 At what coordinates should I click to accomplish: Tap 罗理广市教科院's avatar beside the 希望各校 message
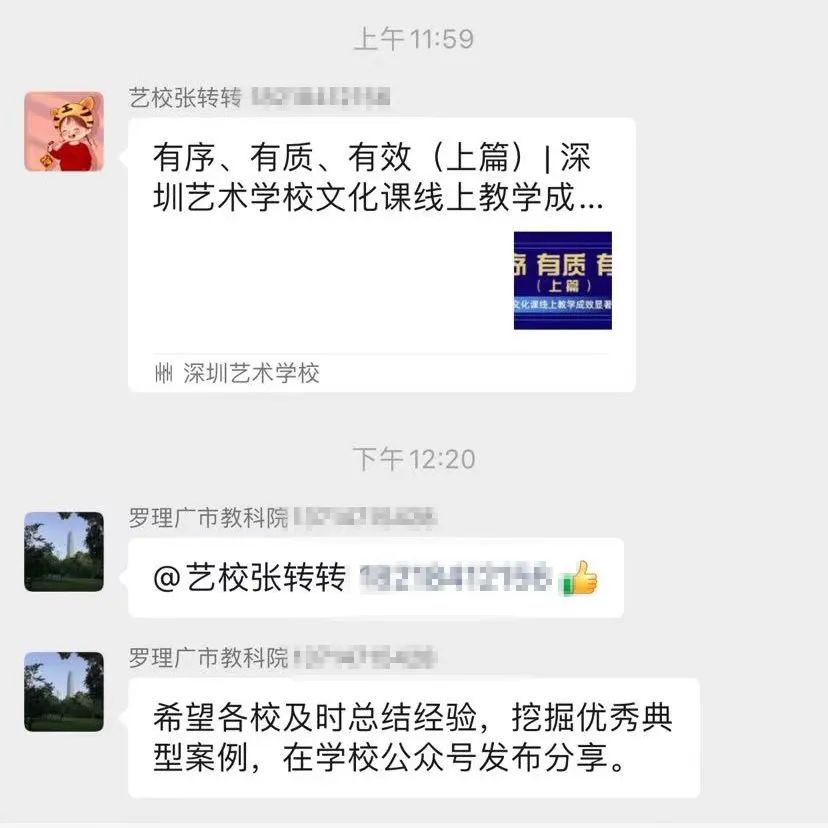tap(64, 691)
